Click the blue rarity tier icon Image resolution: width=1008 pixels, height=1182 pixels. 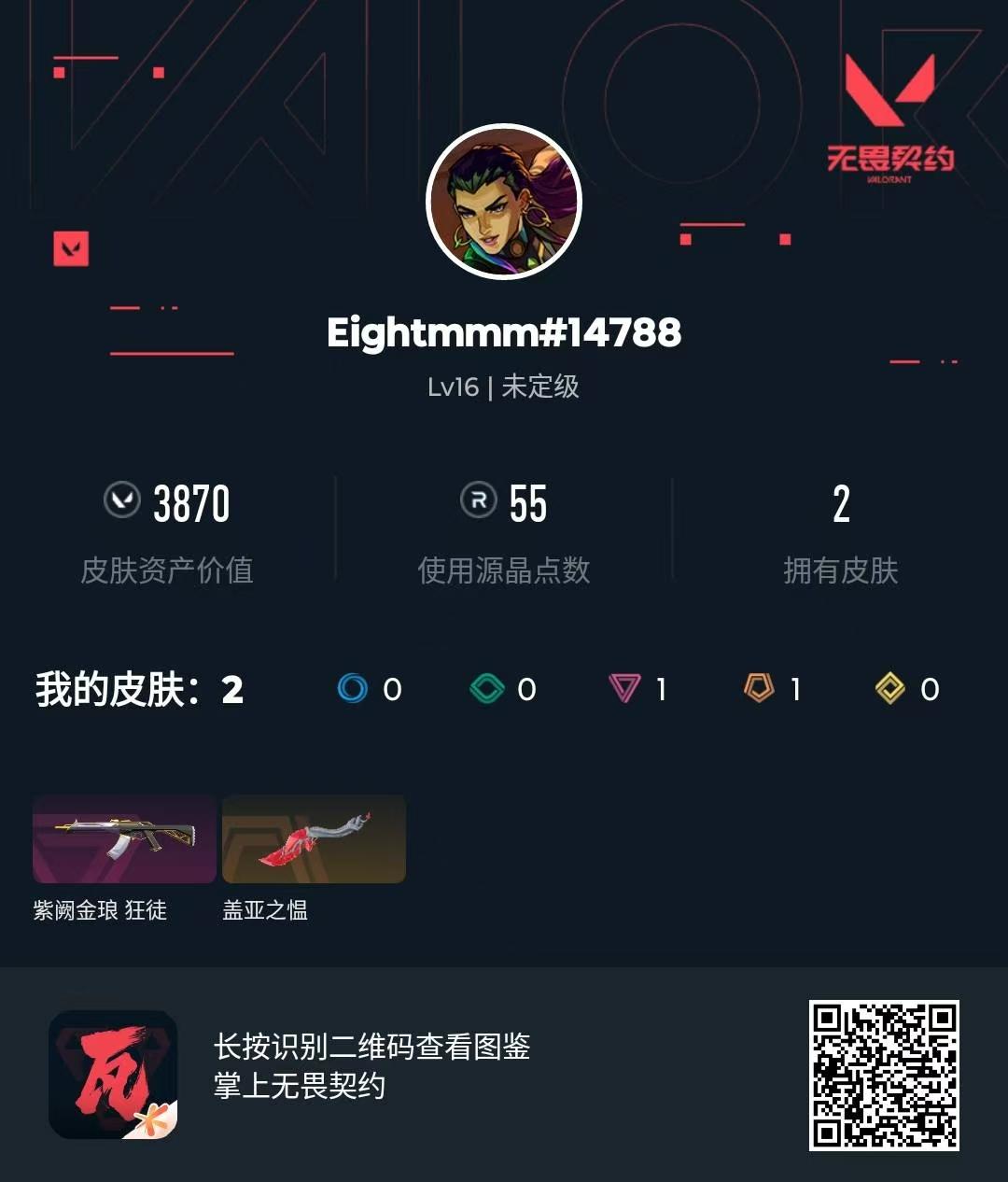pos(354,689)
